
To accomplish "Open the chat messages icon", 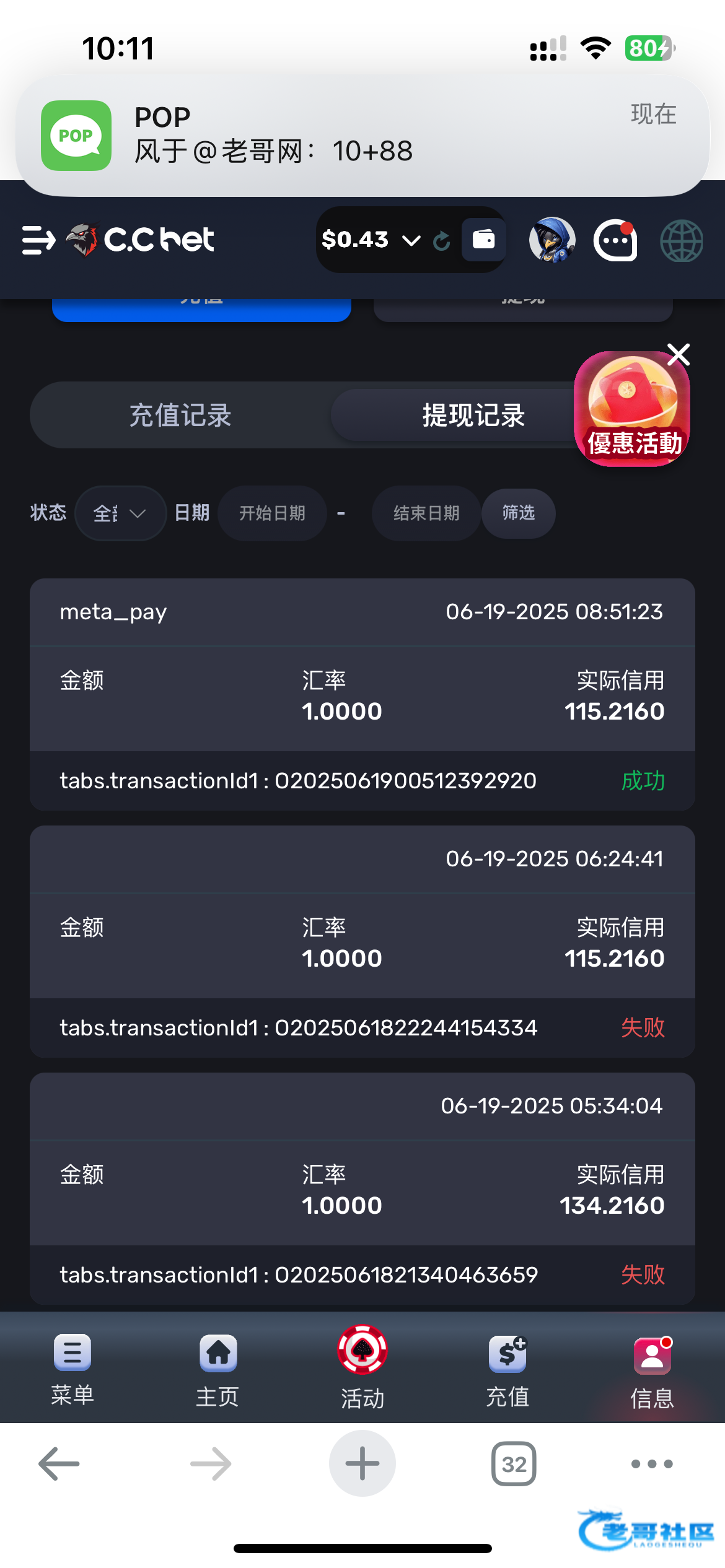I will 615,240.
